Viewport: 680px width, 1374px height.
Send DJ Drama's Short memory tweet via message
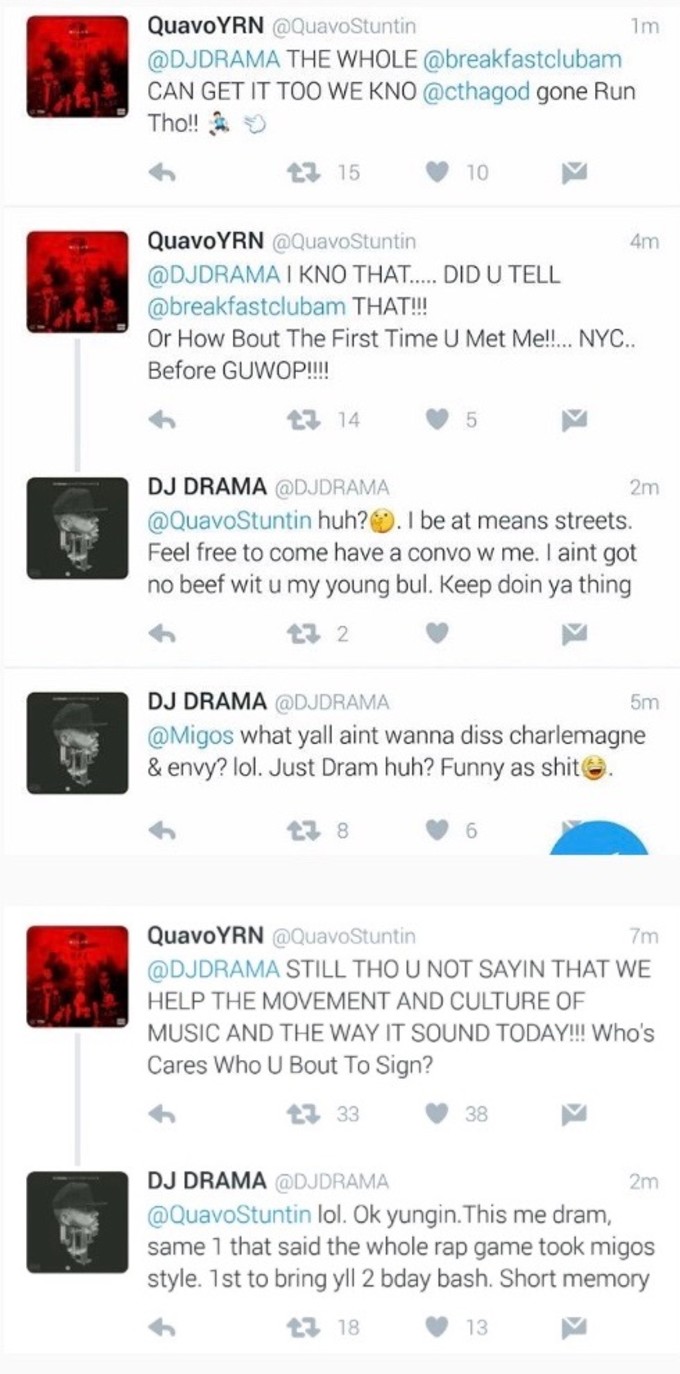click(x=573, y=1326)
